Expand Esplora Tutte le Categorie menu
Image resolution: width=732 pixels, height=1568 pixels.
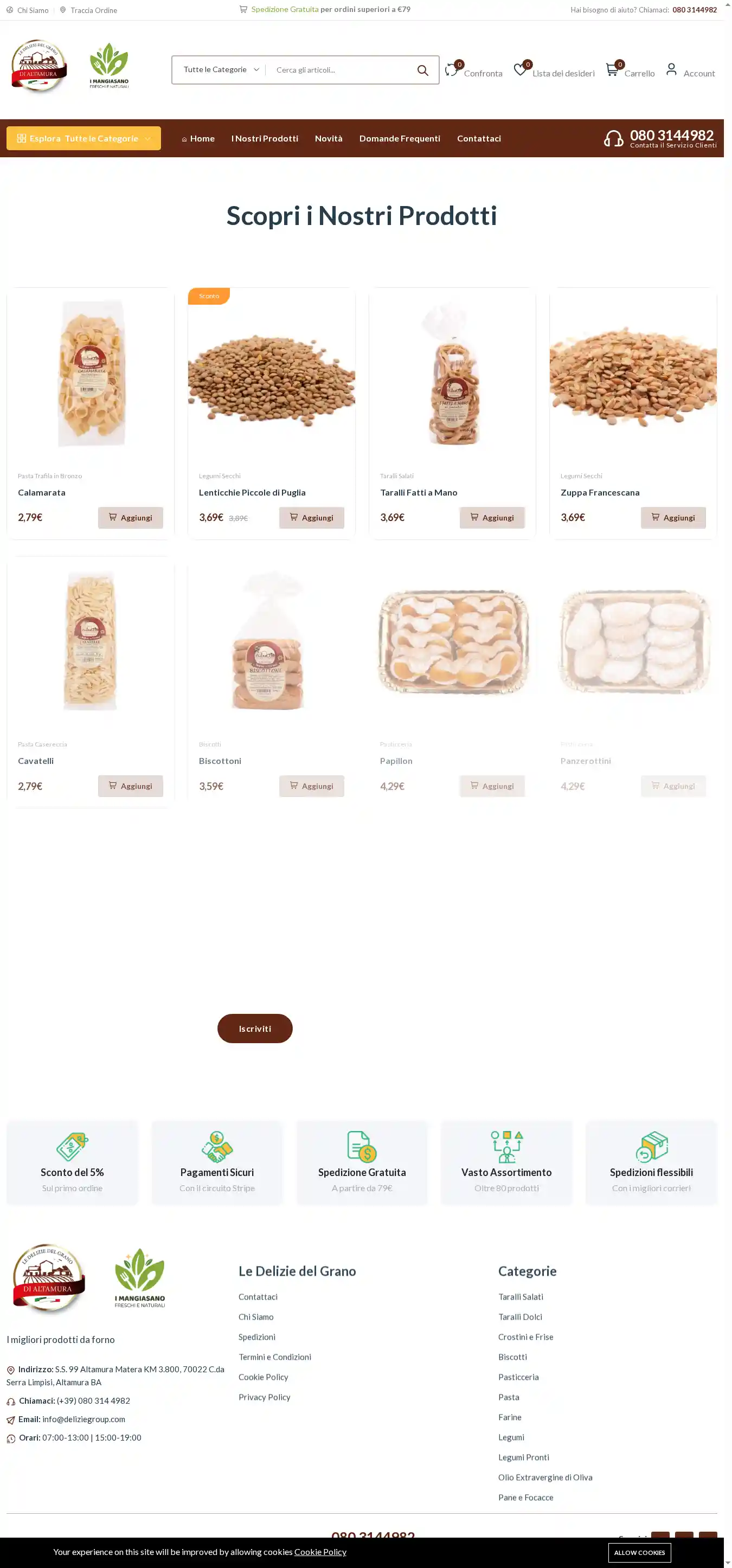84,138
